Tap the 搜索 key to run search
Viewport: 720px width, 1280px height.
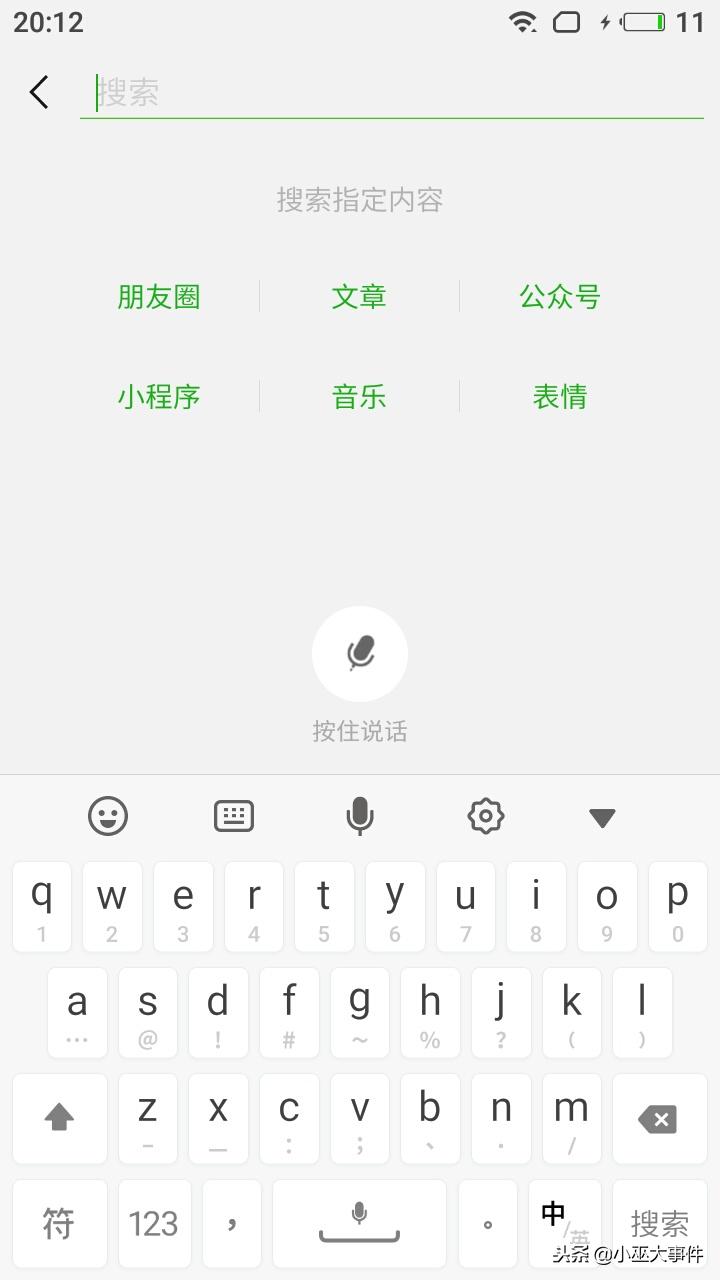662,1223
